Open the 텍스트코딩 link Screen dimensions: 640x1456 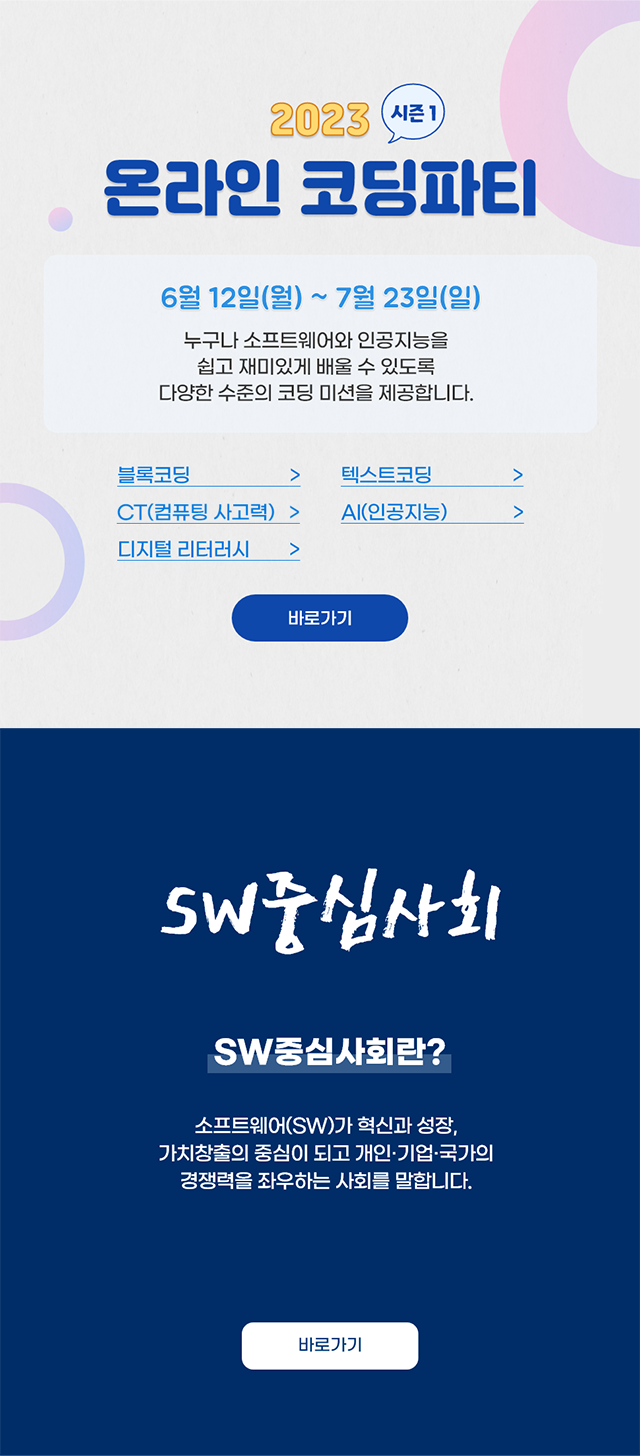tap(431, 475)
